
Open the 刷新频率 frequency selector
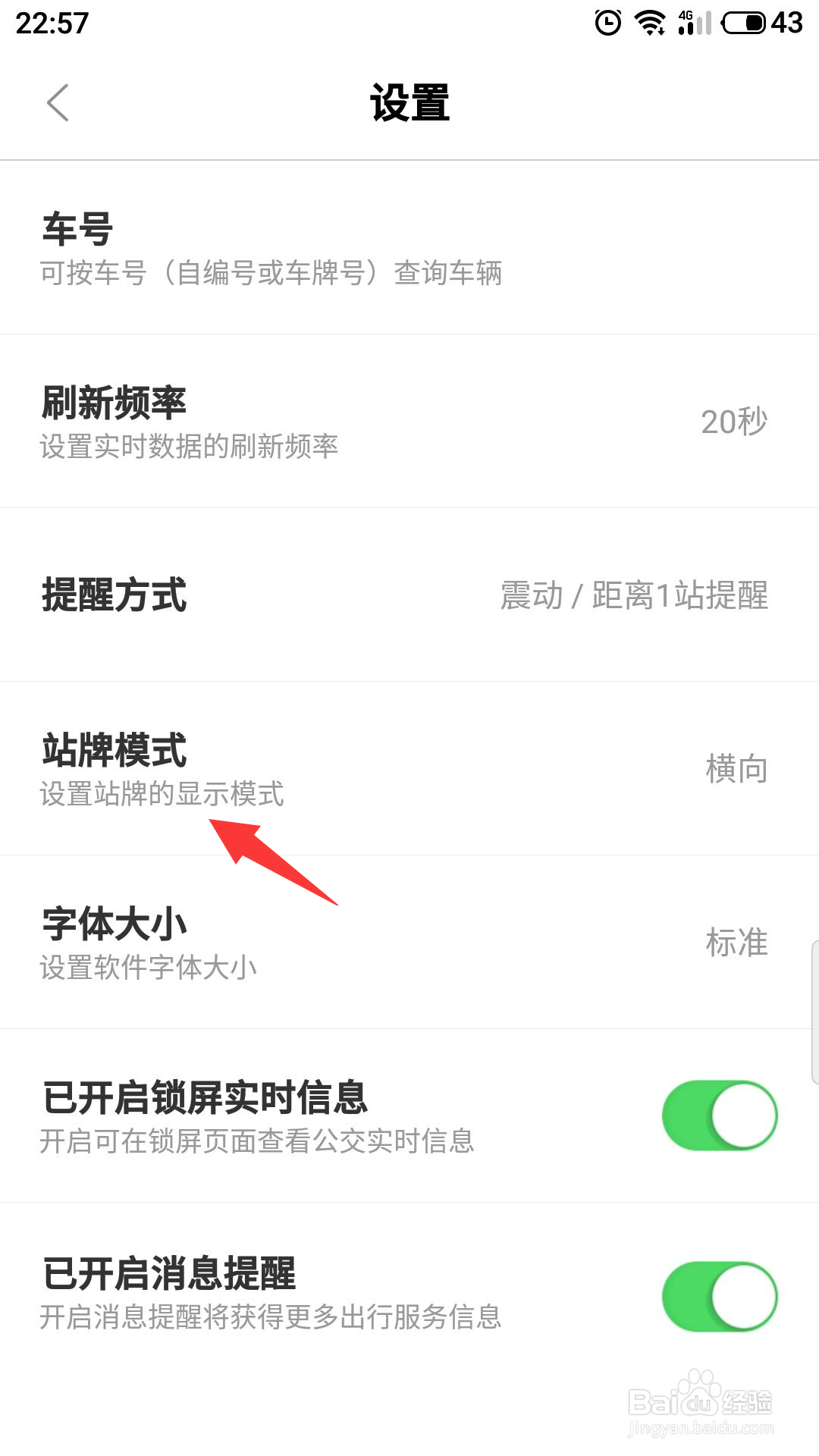tap(409, 421)
